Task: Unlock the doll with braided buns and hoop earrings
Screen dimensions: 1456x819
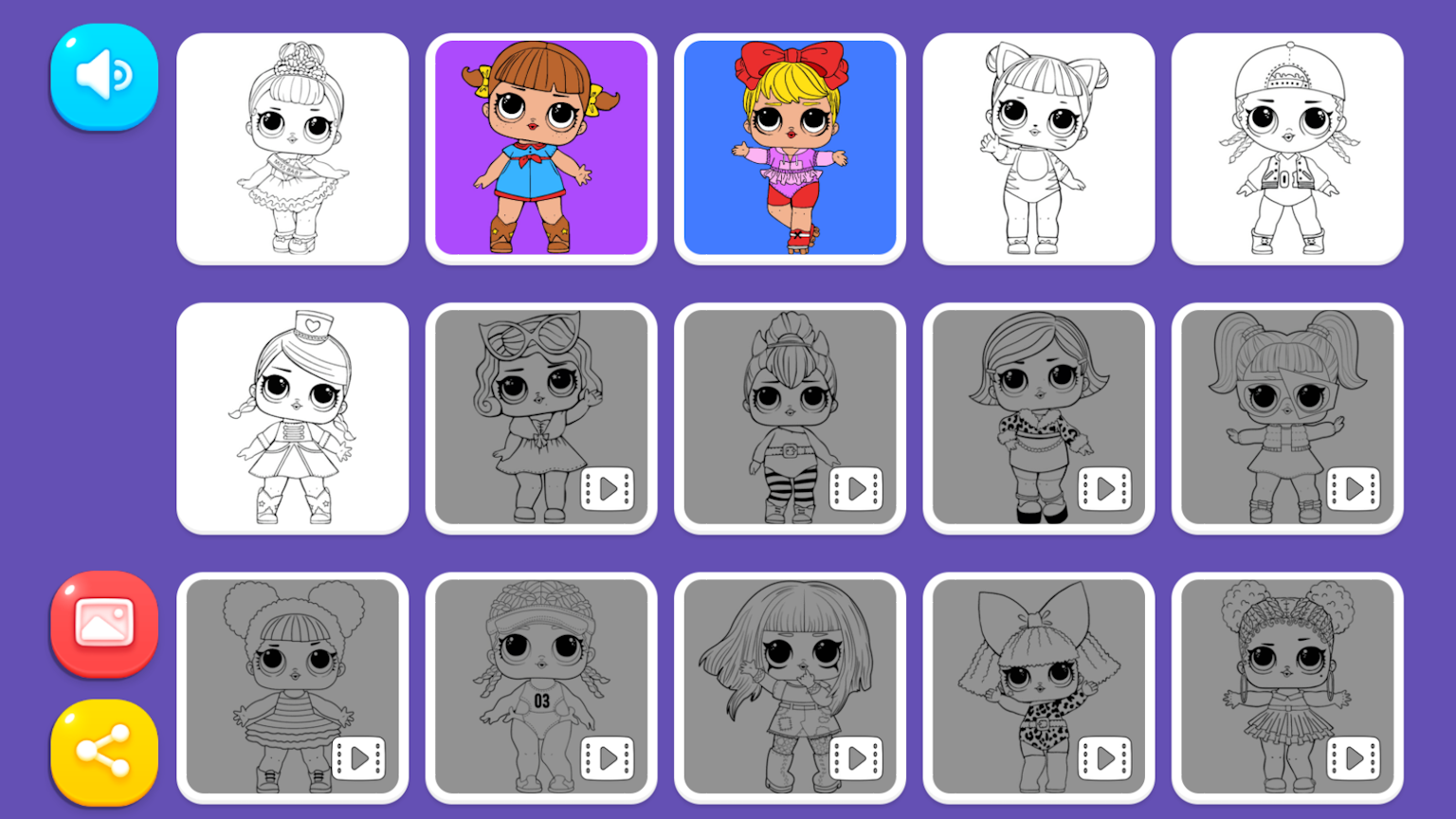Action: (x=1286, y=687)
